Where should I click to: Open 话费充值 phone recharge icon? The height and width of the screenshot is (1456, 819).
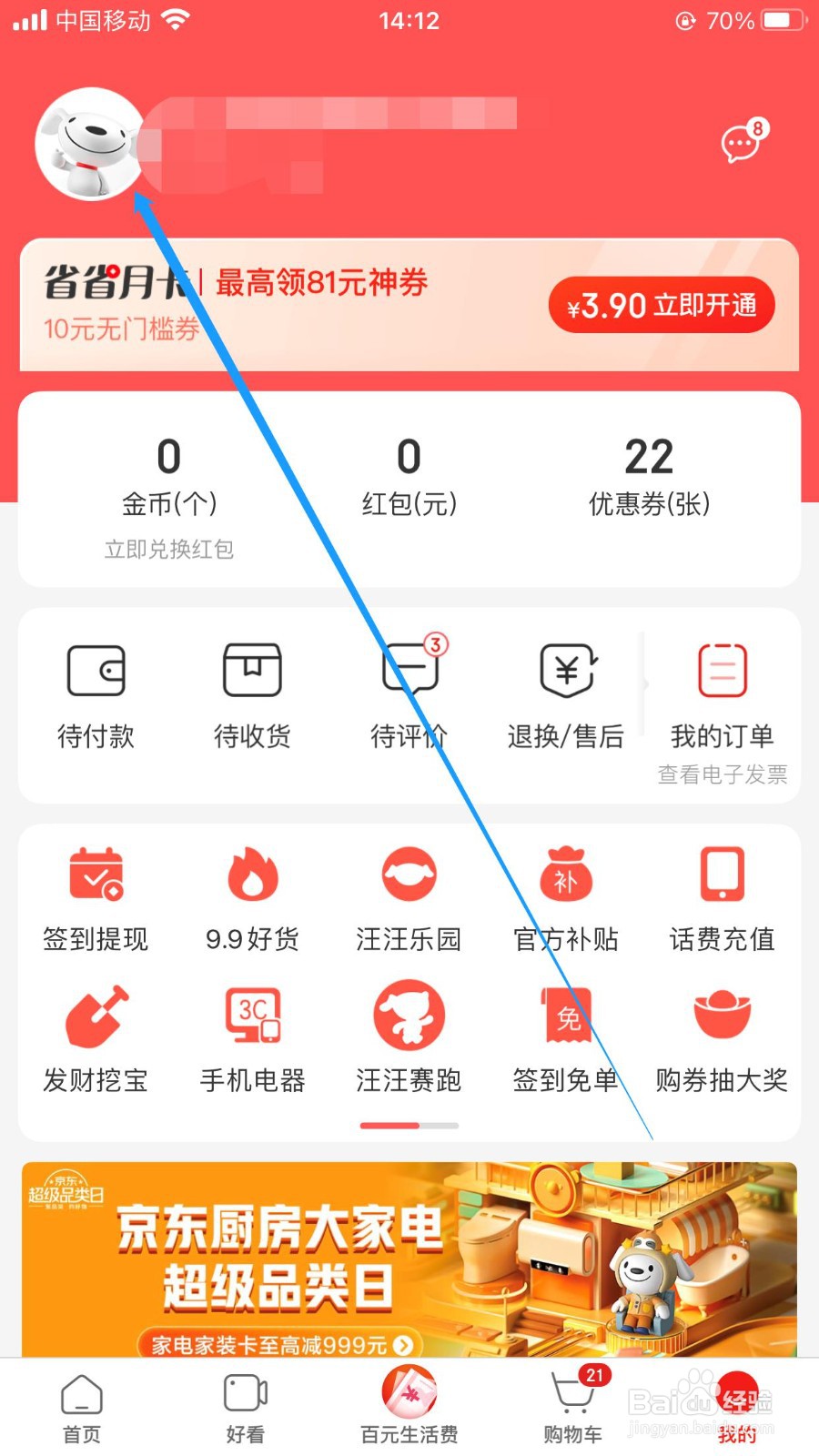click(x=722, y=896)
